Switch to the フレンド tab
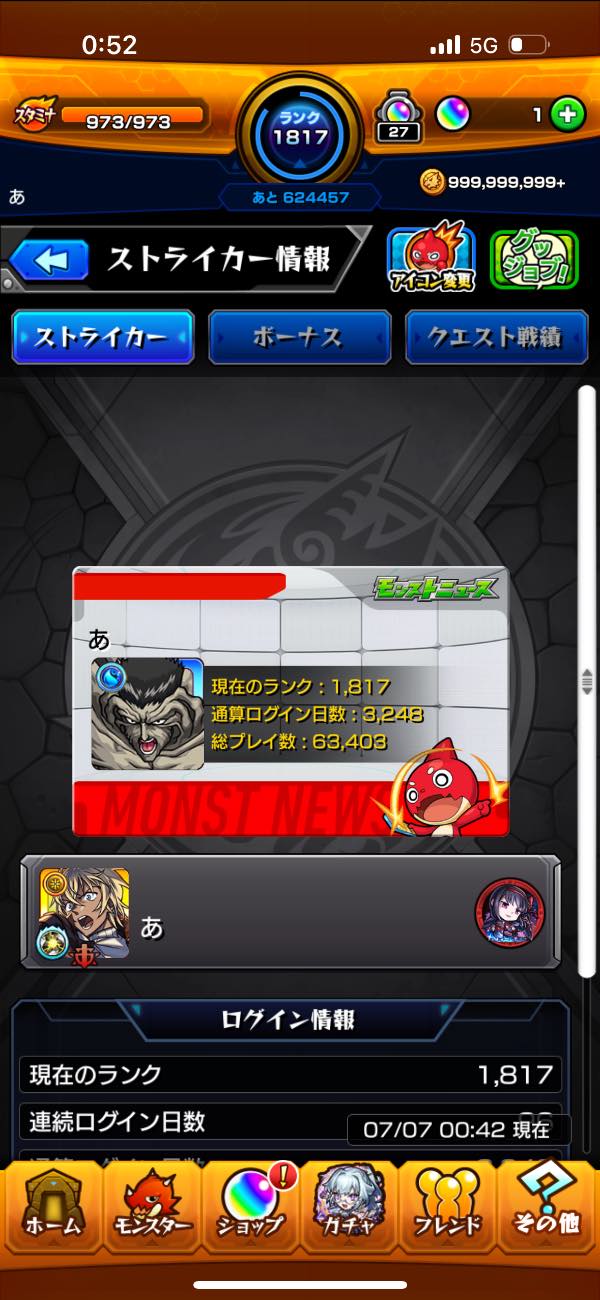600x1300 pixels. pos(447,1210)
